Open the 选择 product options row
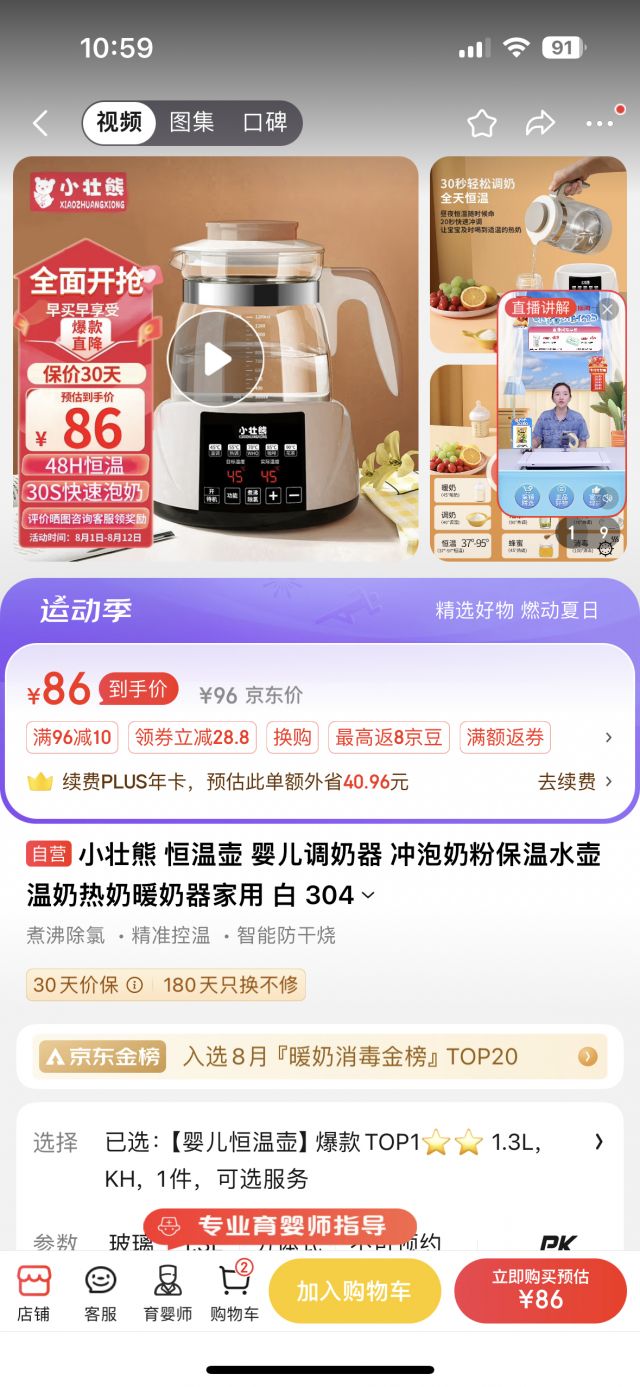 320,1160
